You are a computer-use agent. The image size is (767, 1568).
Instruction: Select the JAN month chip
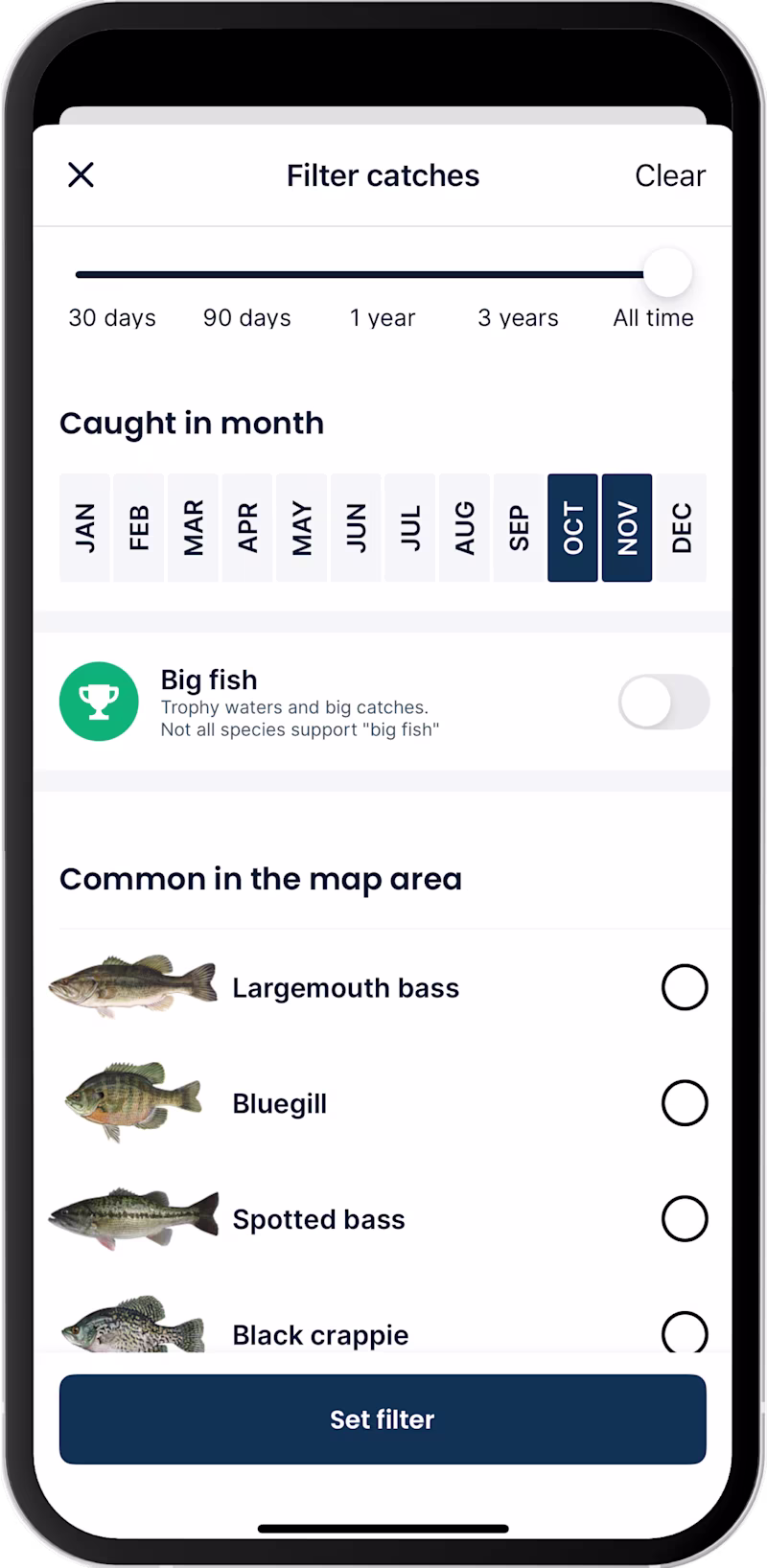(x=85, y=527)
